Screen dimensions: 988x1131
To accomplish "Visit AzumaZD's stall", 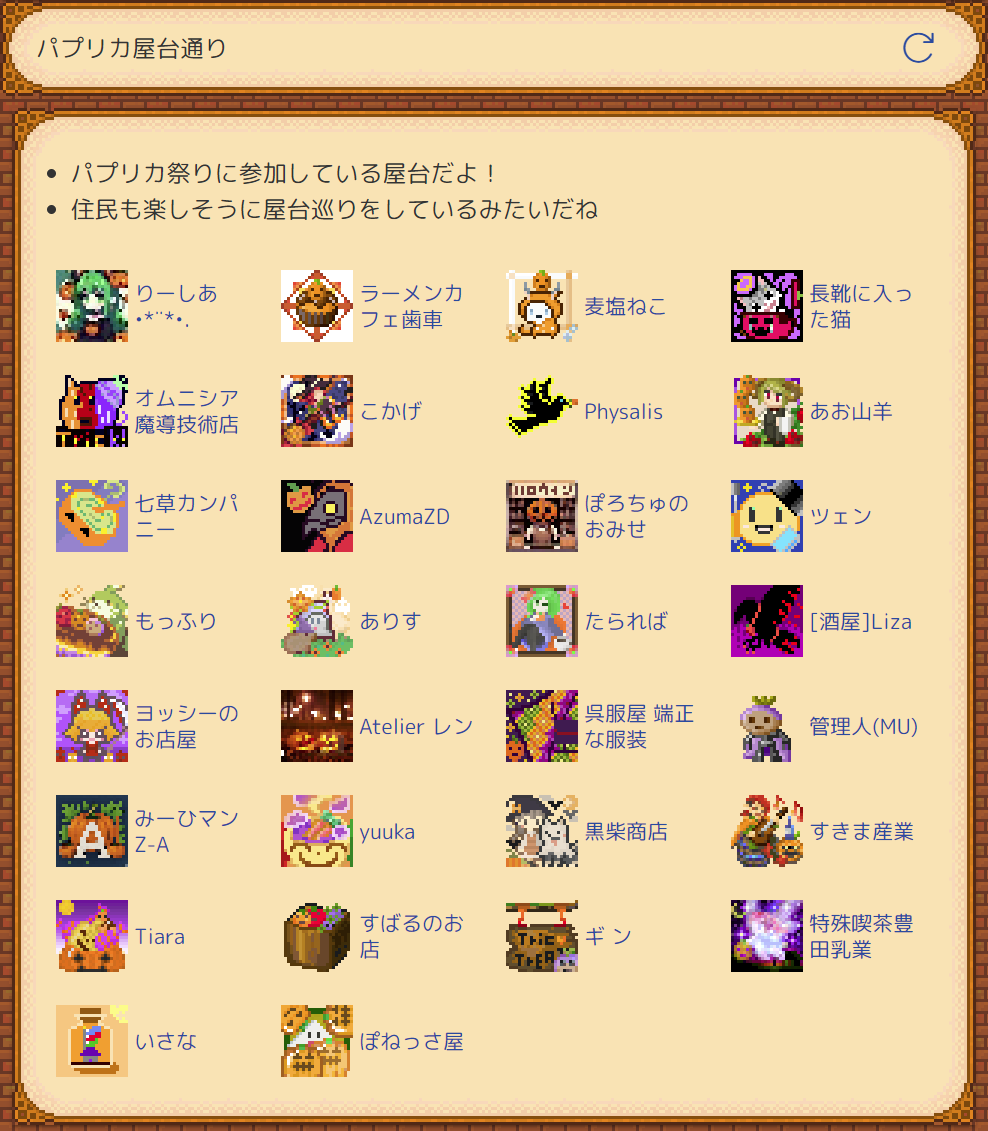I will tap(405, 516).
